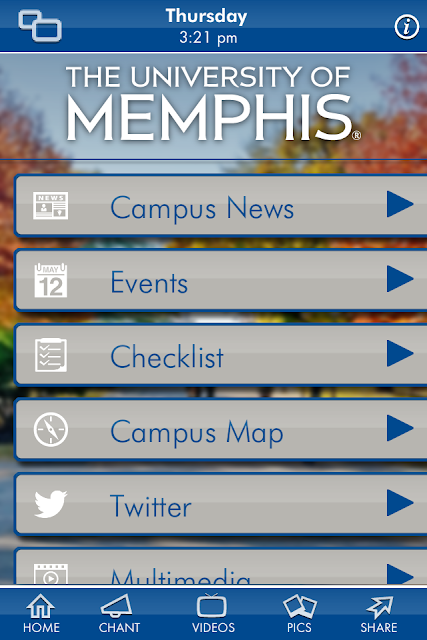Go to the Home tab
427x640 pixels.
click(41, 614)
